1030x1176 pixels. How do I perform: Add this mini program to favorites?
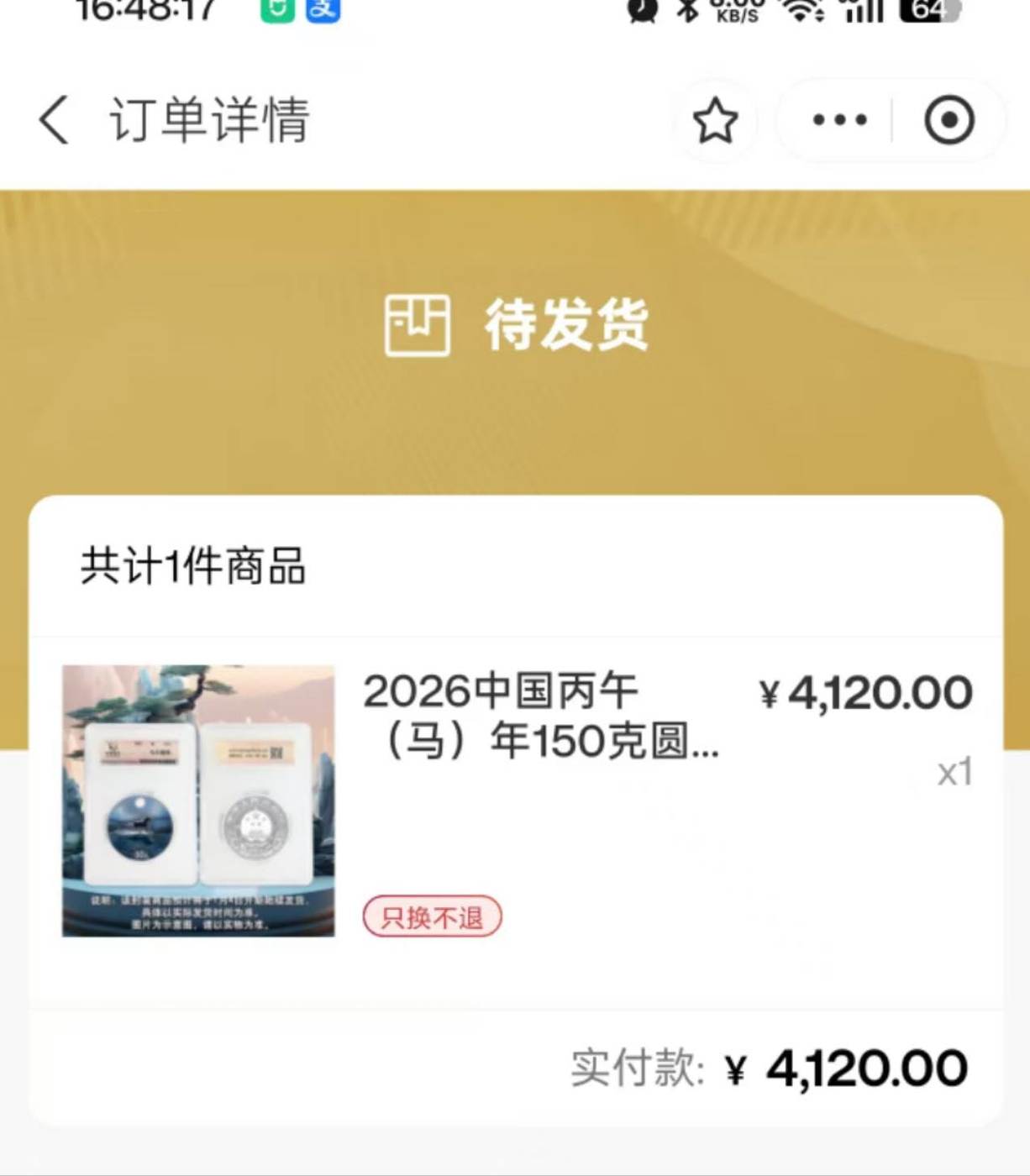[x=715, y=121]
